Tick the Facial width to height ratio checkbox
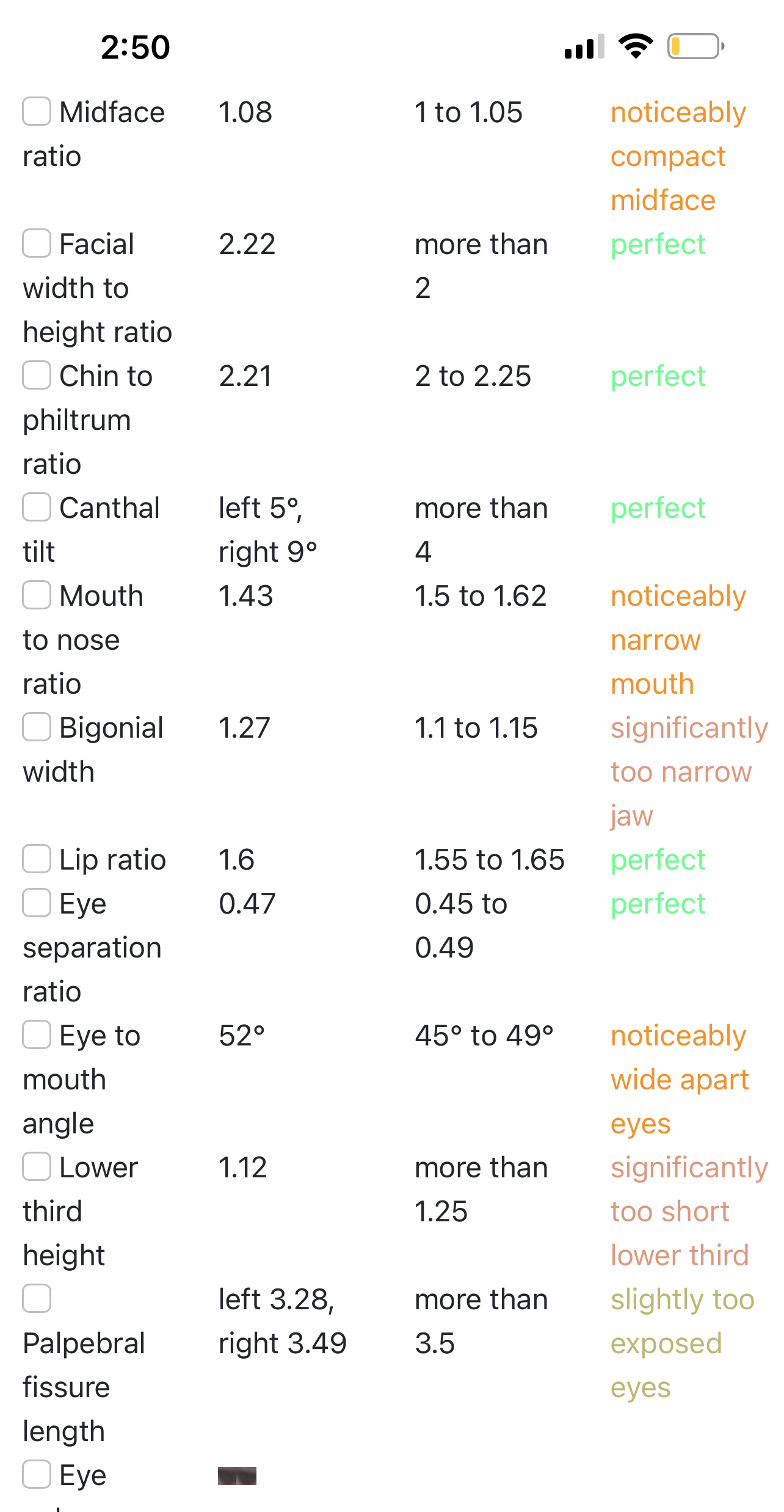 click(37, 243)
